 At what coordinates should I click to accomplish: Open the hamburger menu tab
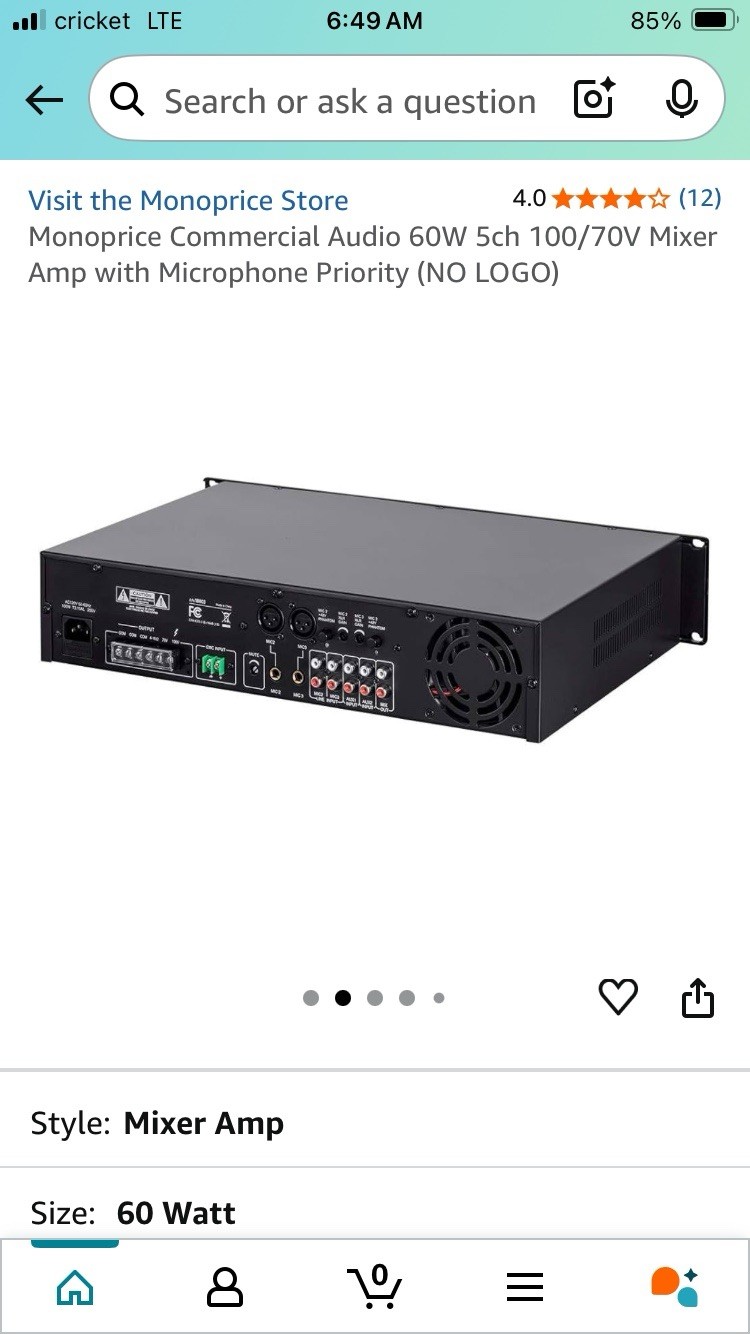[524, 1287]
